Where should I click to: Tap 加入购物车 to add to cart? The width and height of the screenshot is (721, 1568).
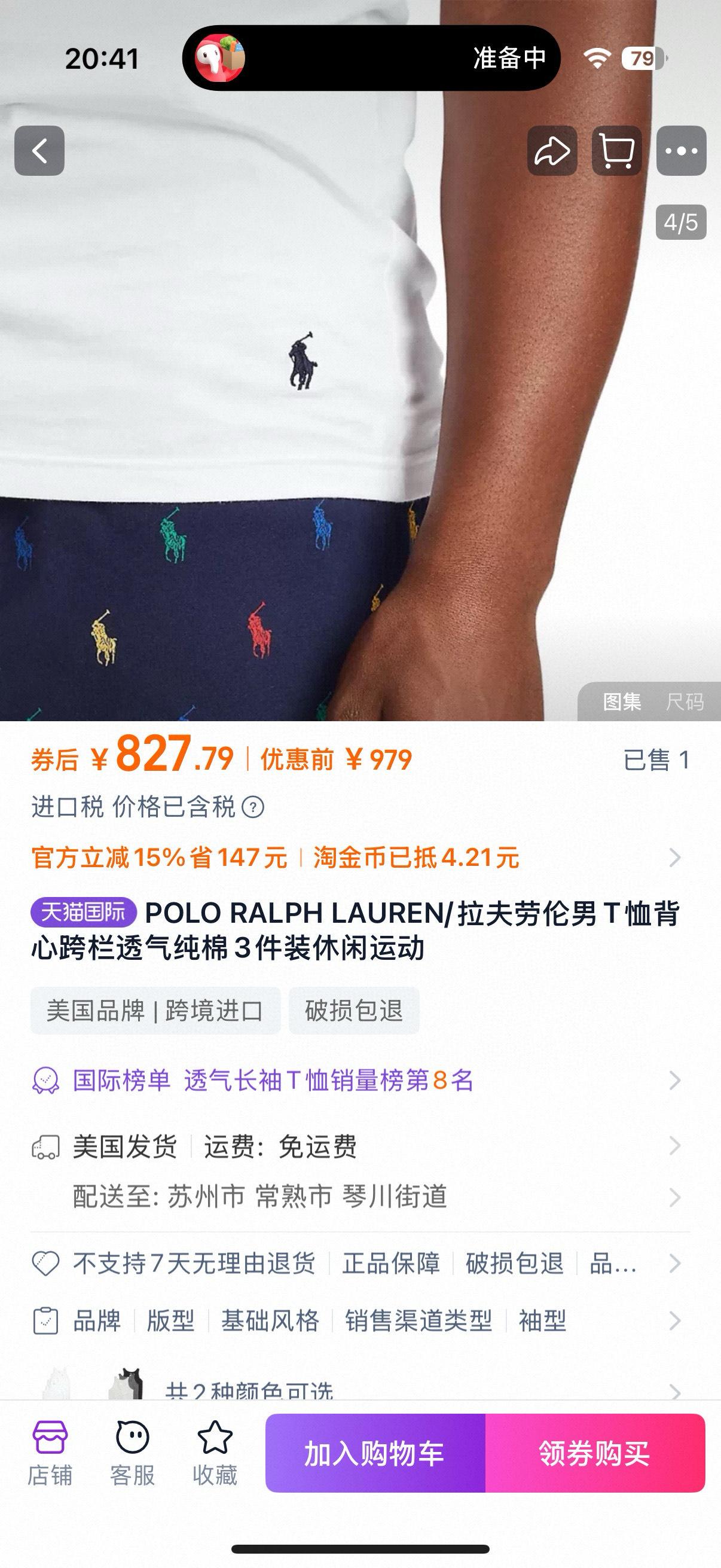(x=375, y=1453)
